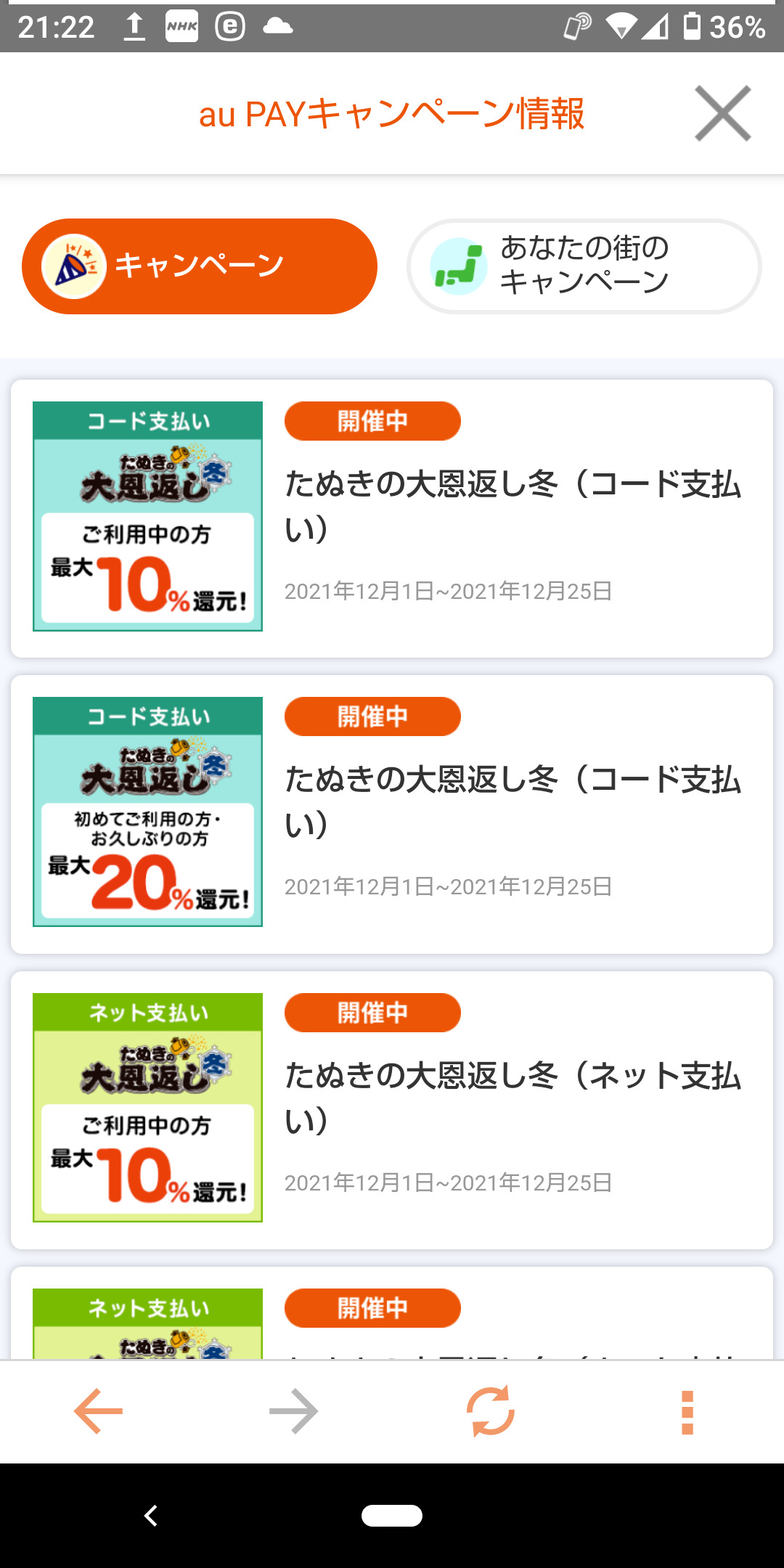Open the browser overflow menu icon
784x1568 pixels.
point(686,1411)
